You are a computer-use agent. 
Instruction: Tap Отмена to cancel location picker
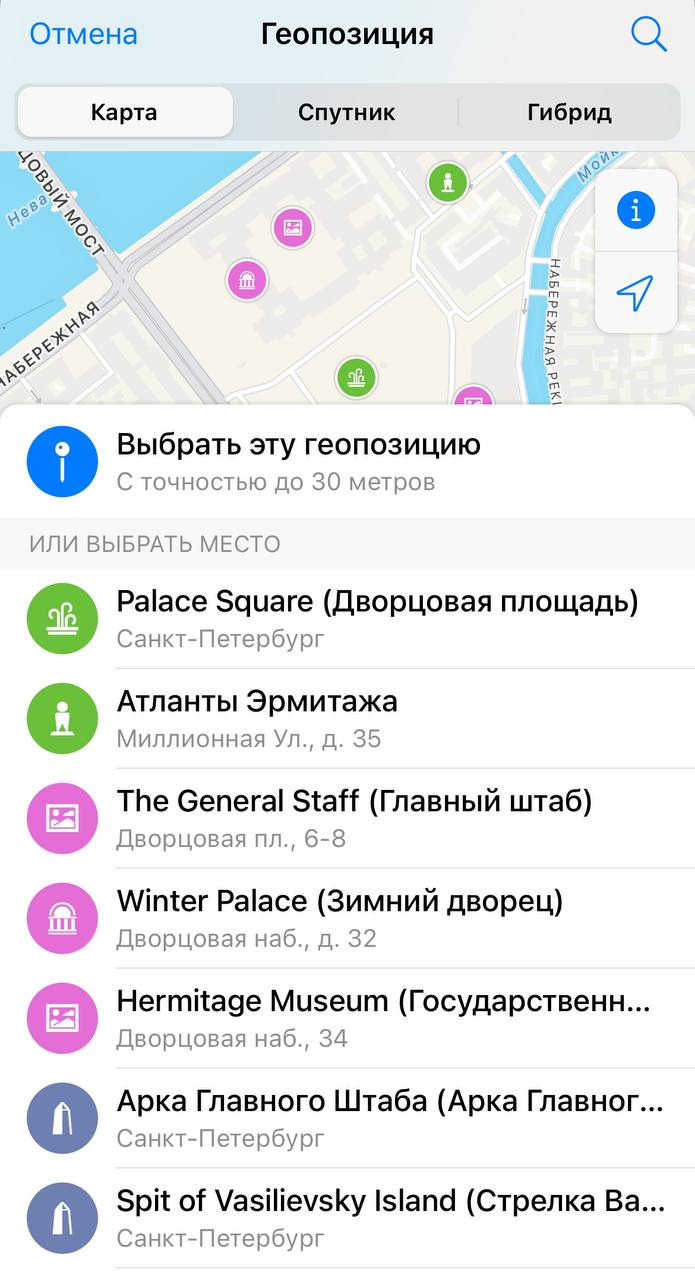click(x=83, y=34)
